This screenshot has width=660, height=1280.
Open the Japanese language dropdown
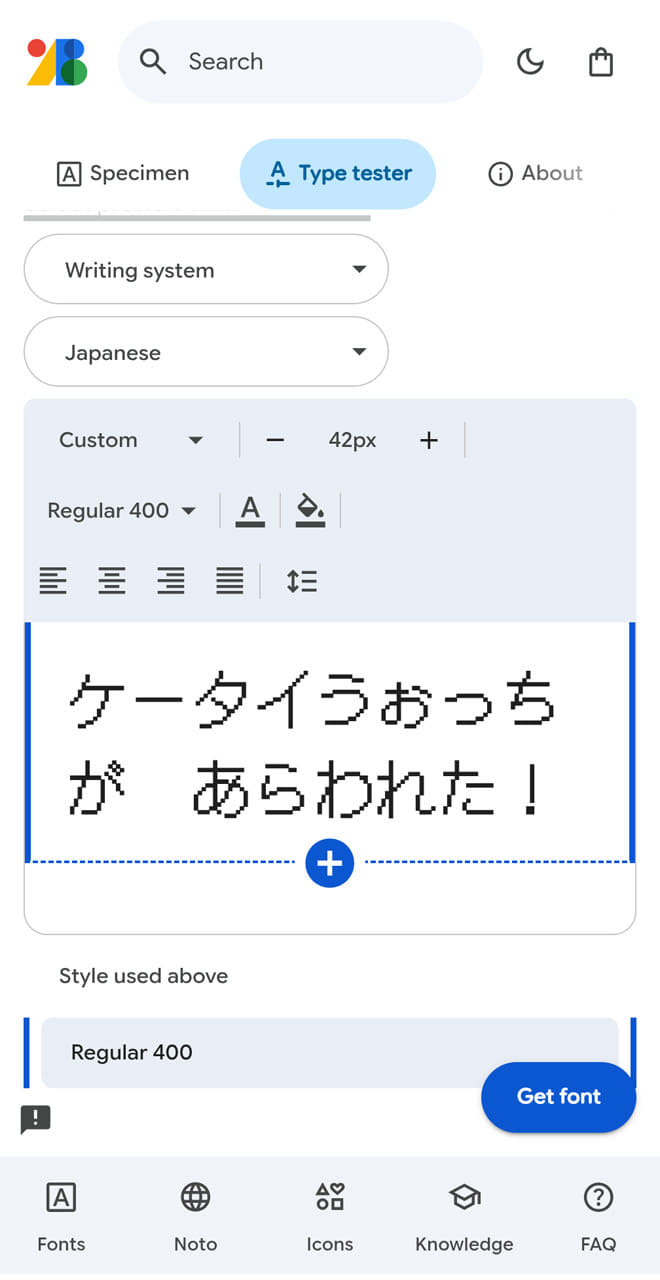pyautogui.click(x=206, y=353)
